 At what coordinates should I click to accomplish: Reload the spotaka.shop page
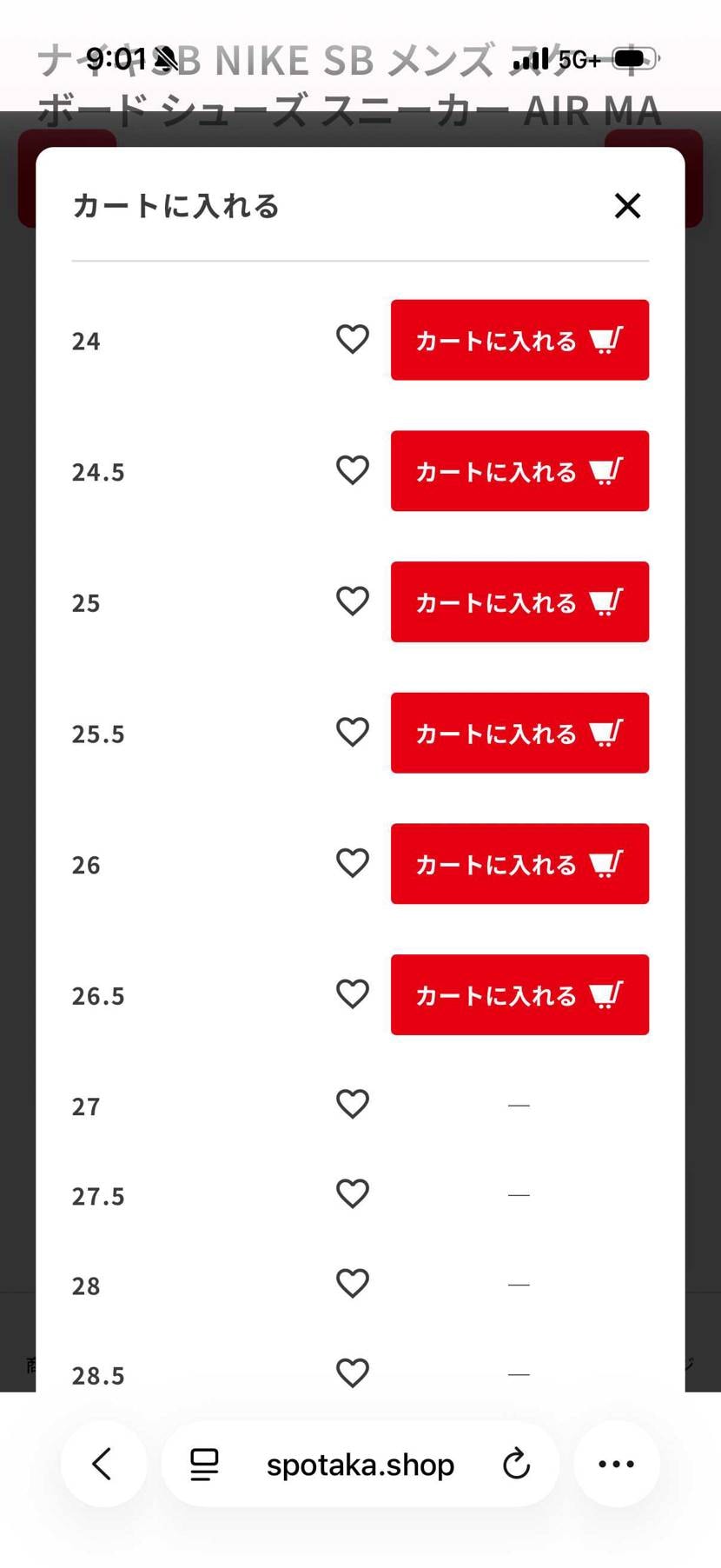coord(516,1464)
